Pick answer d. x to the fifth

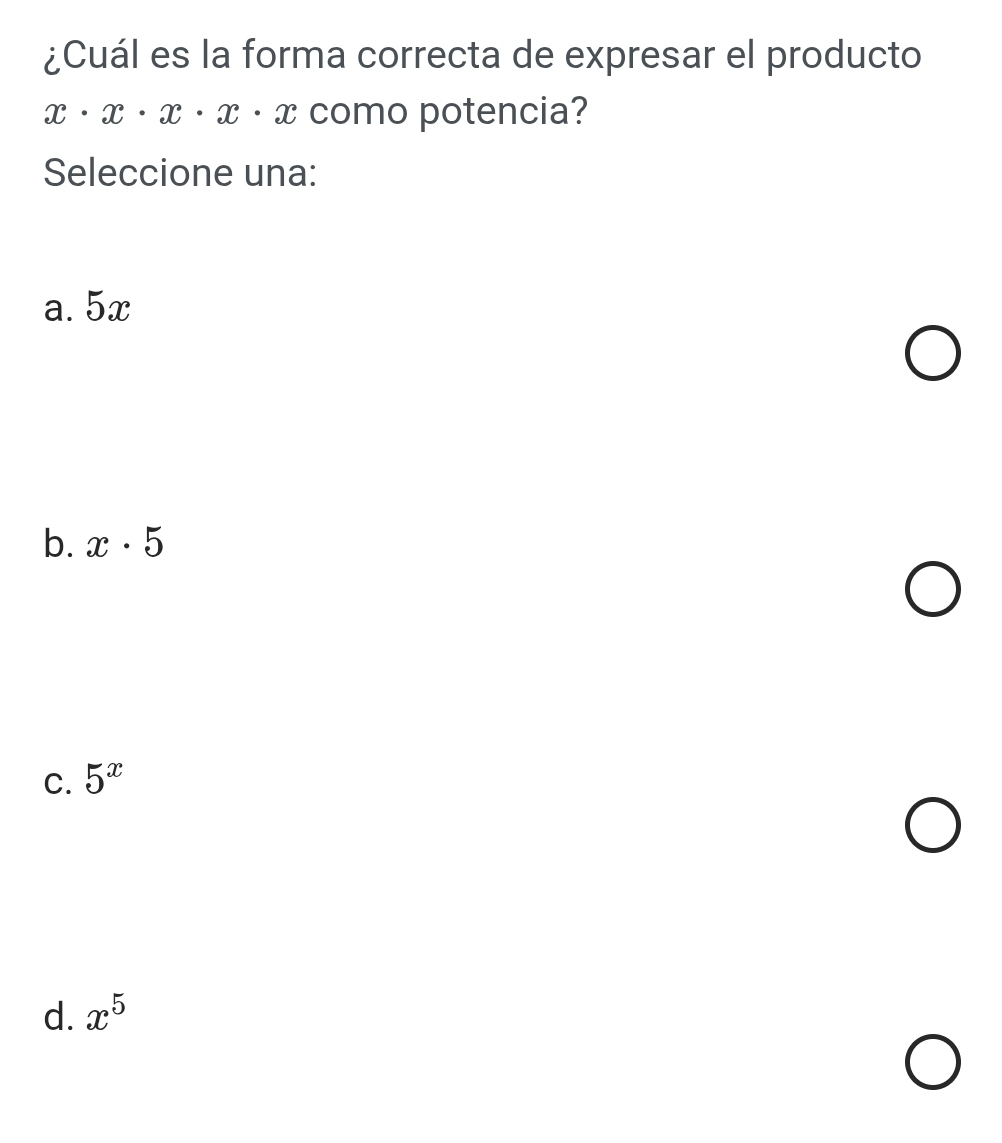click(x=934, y=1062)
